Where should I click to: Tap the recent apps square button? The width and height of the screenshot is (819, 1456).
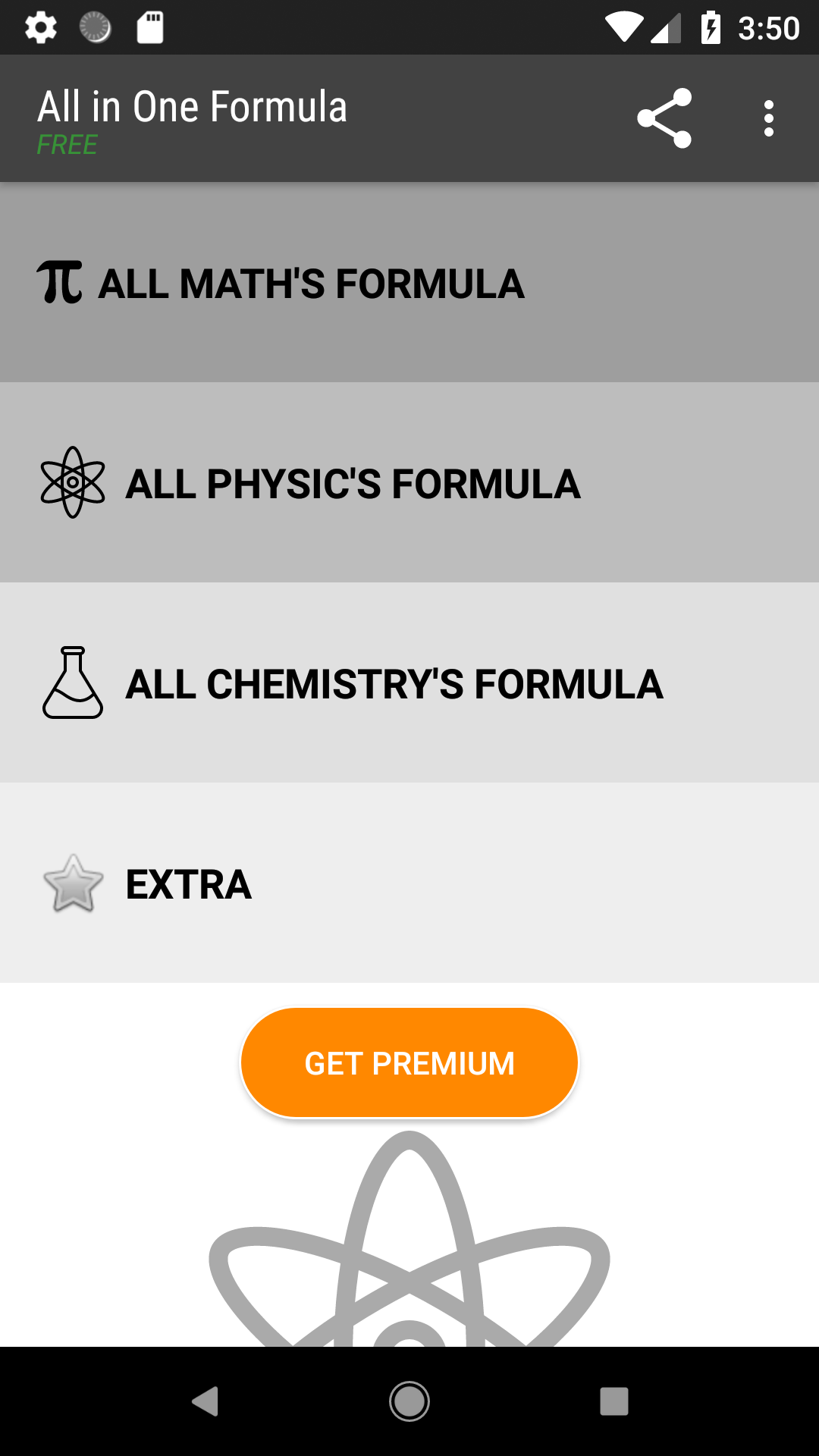(614, 1400)
